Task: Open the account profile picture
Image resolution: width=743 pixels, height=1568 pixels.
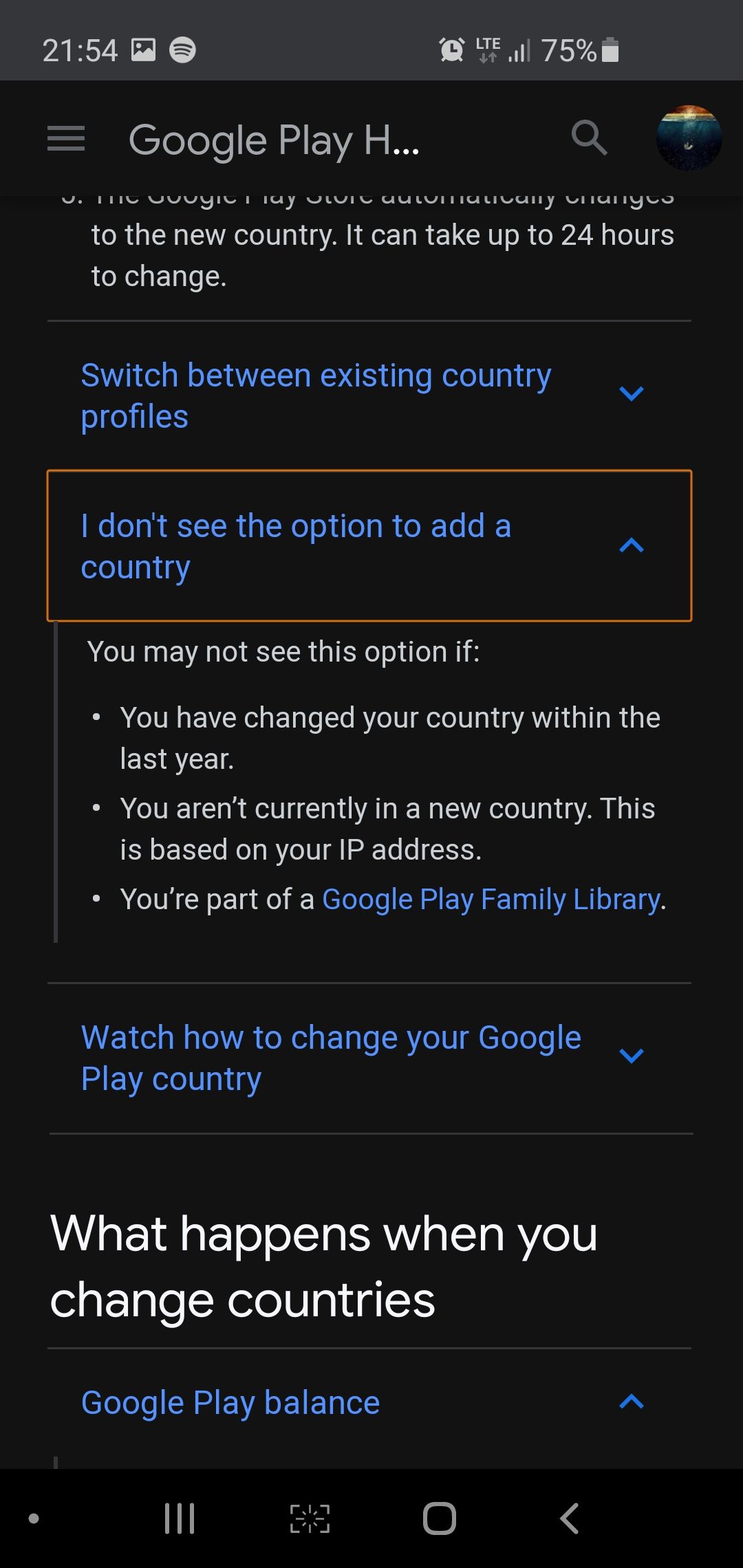Action: pyautogui.click(x=689, y=138)
